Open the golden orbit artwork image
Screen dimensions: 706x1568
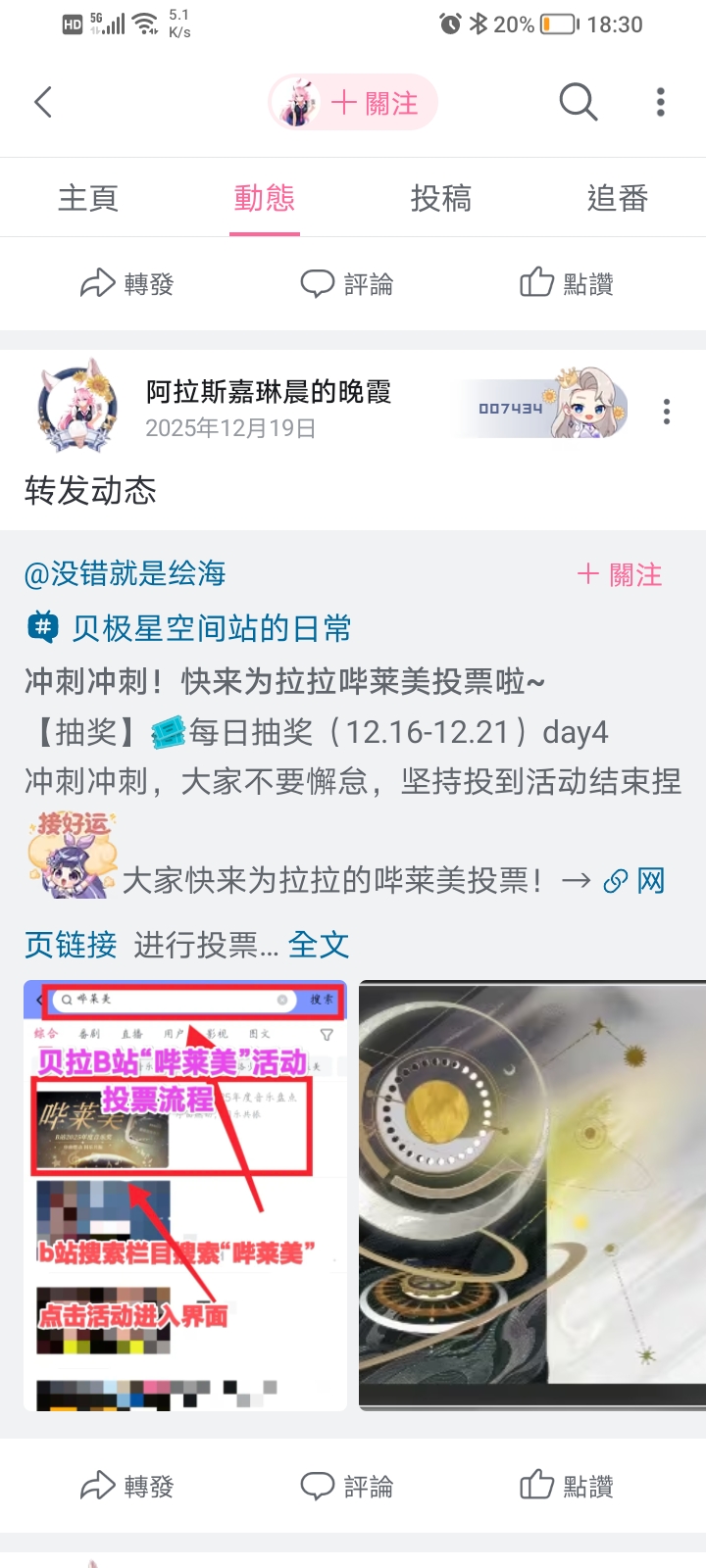pos(532,1196)
